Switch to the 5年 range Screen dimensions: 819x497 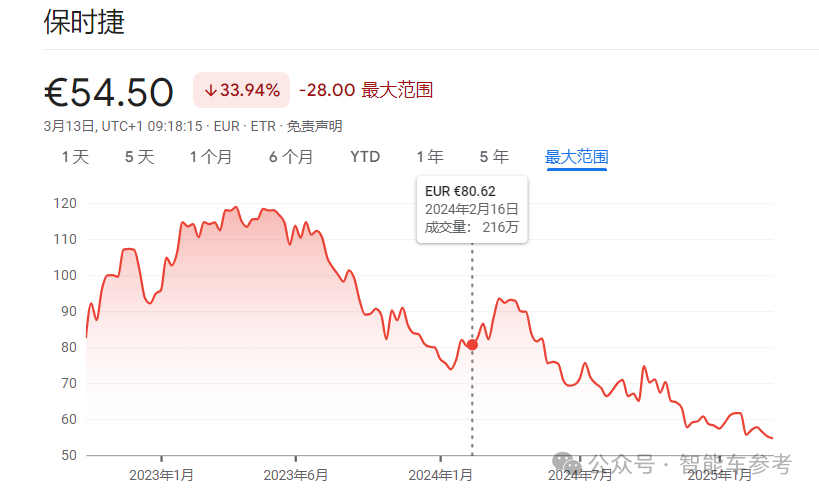(494, 157)
